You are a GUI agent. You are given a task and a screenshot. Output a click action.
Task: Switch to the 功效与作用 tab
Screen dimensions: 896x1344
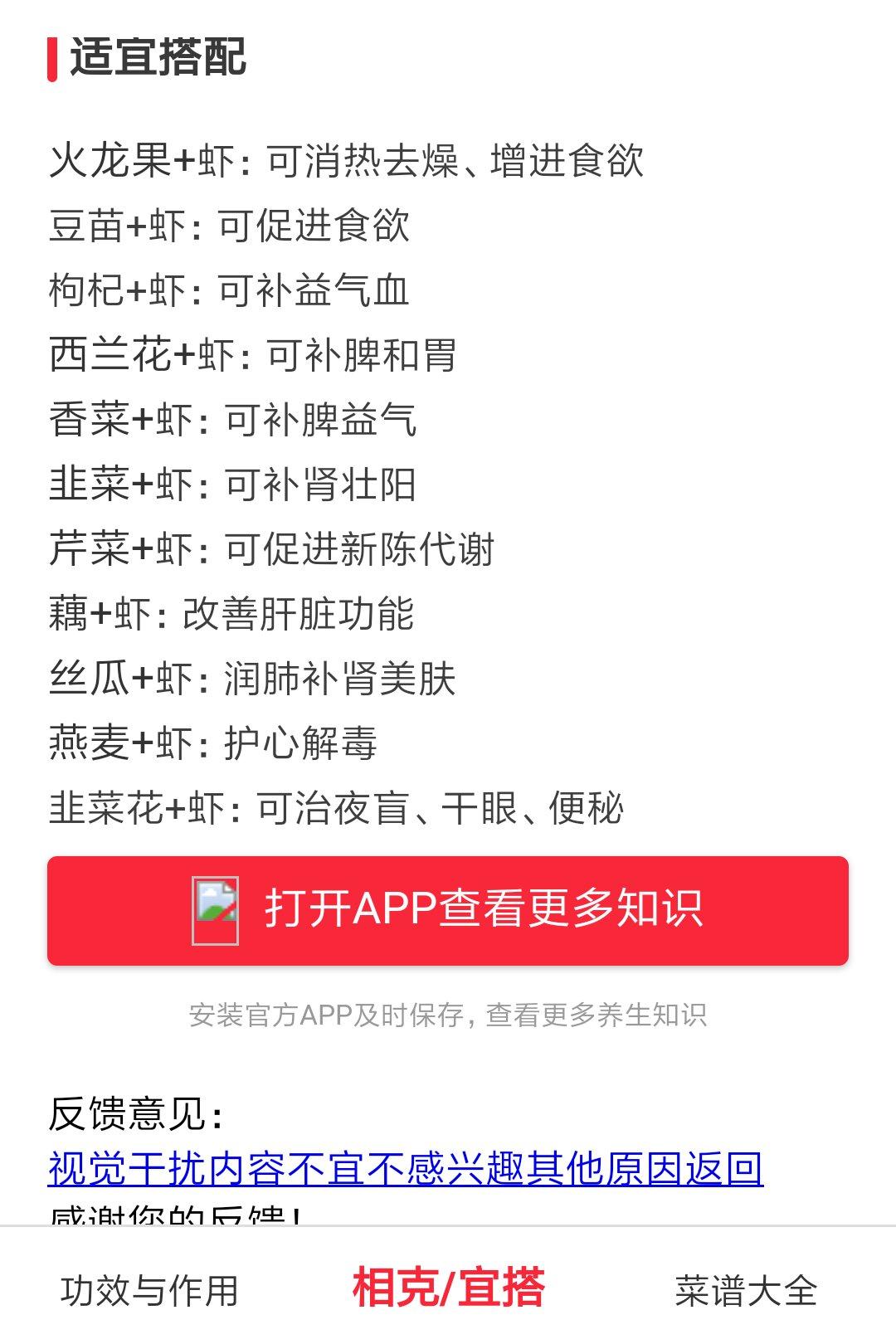coord(149,1291)
